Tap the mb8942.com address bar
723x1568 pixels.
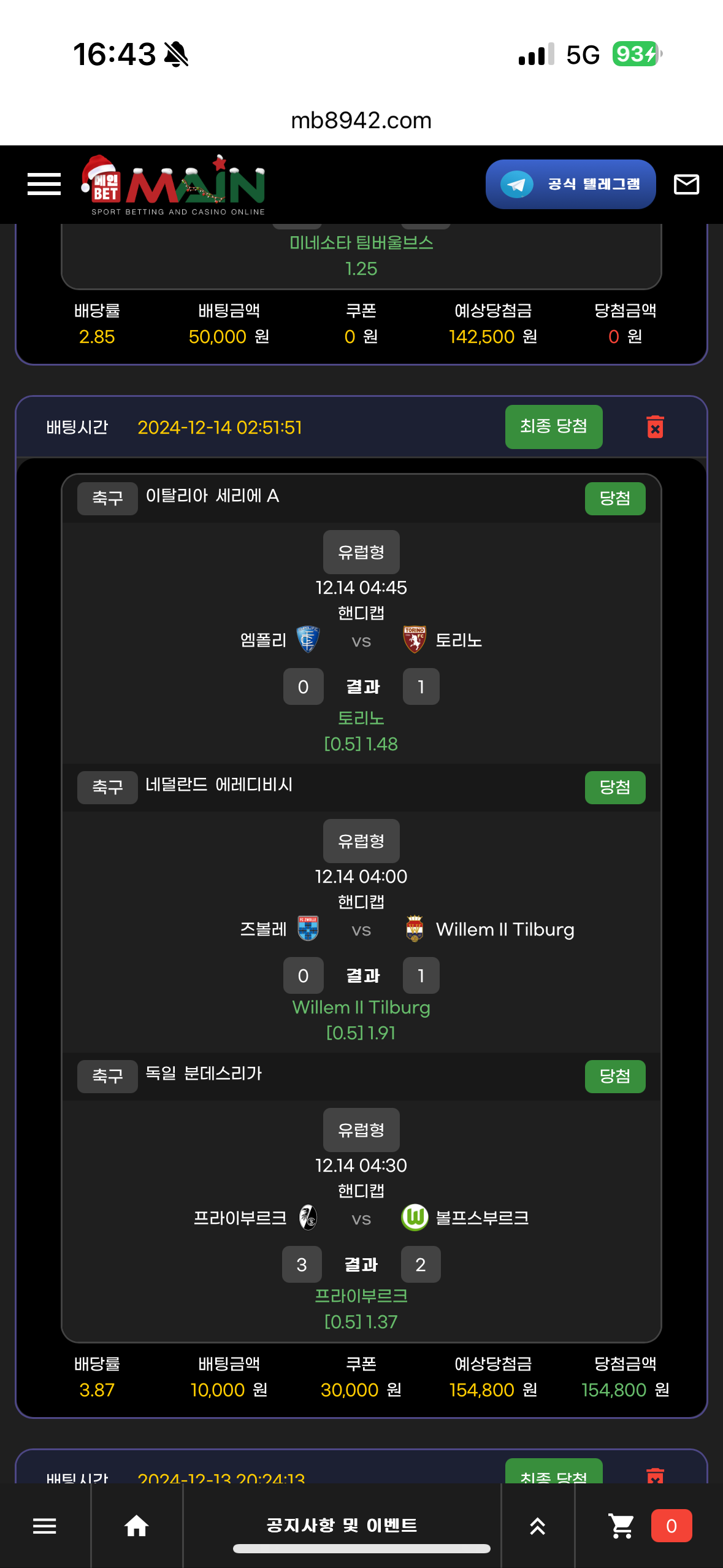361,120
